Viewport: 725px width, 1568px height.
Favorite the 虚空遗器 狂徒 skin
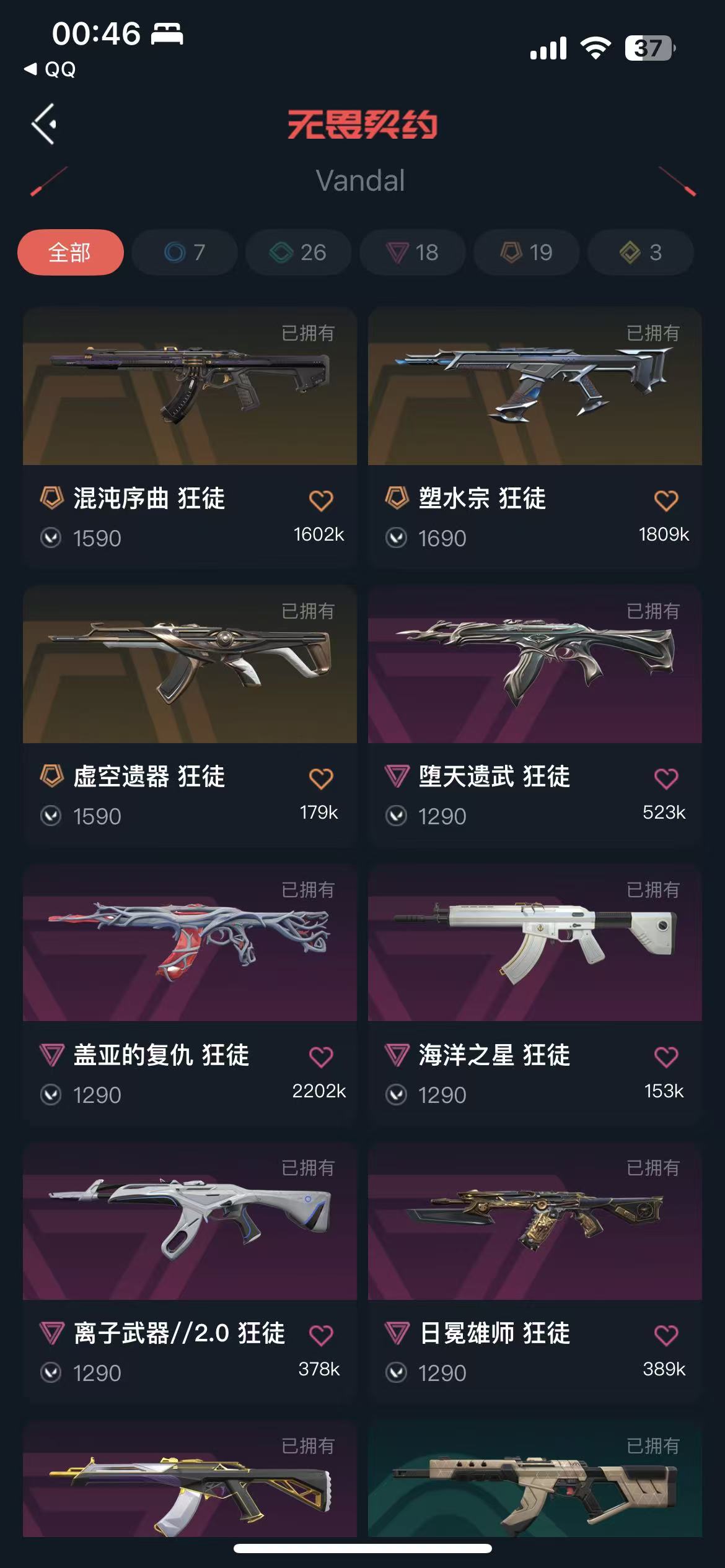pyautogui.click(x=321, y=778)
